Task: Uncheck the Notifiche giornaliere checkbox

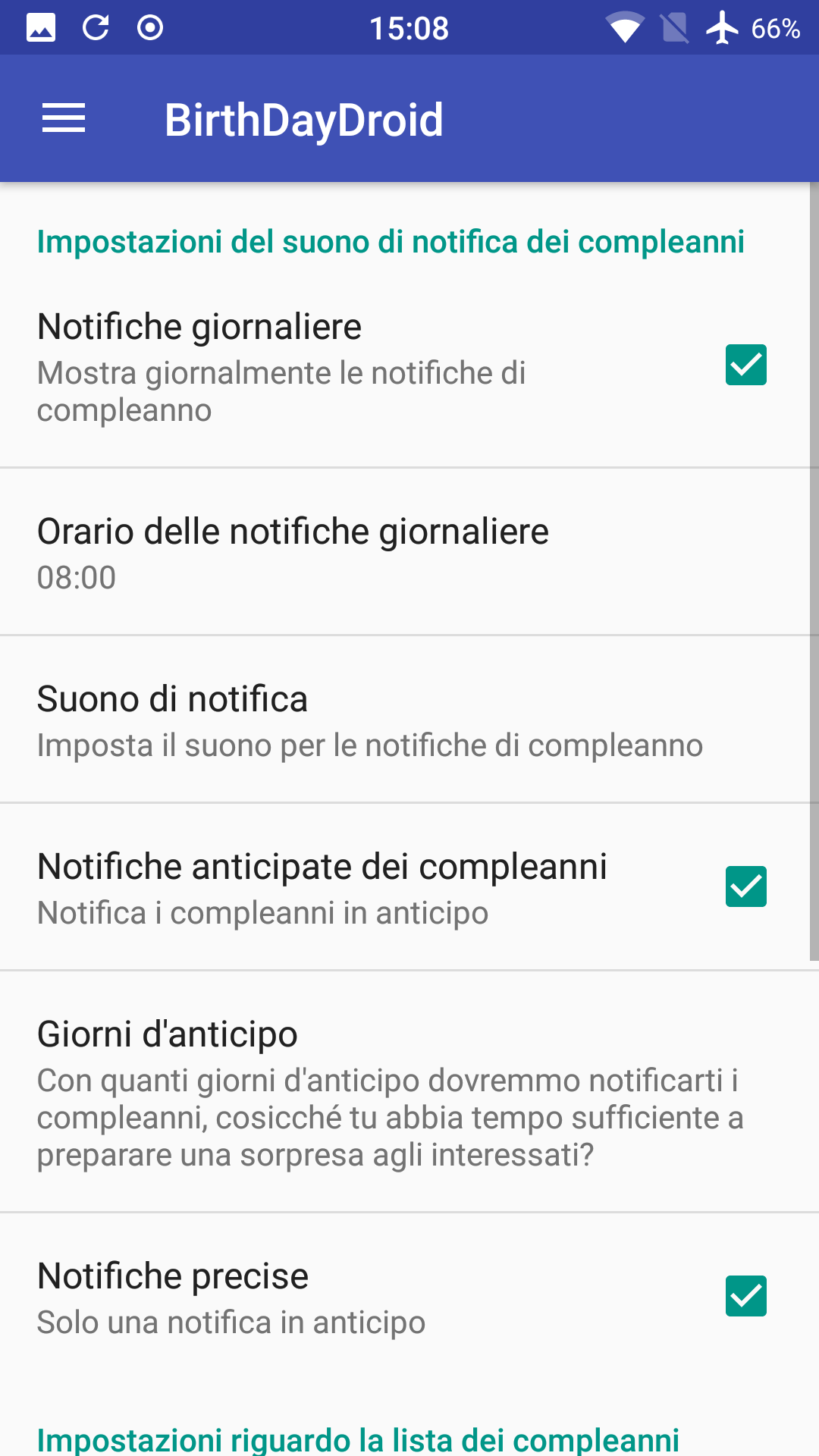Action: [x=745, y=365]
